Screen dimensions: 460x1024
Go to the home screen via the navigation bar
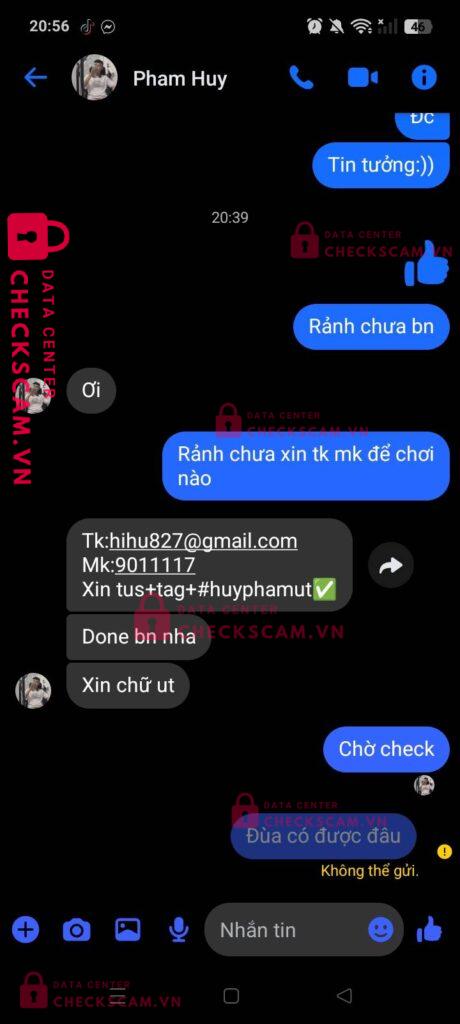click(x=231, y=995)
